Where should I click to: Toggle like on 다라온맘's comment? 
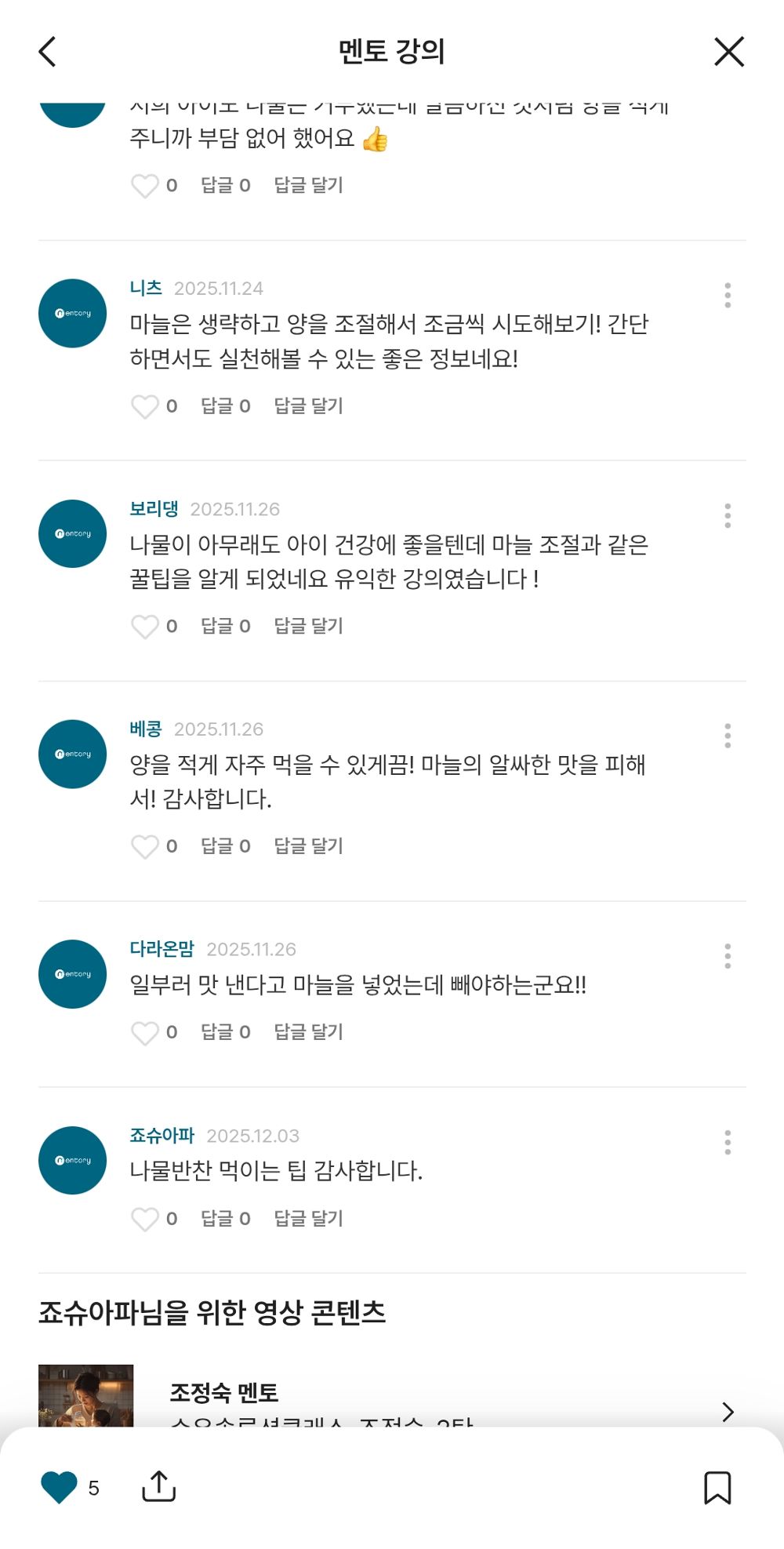146,1032
